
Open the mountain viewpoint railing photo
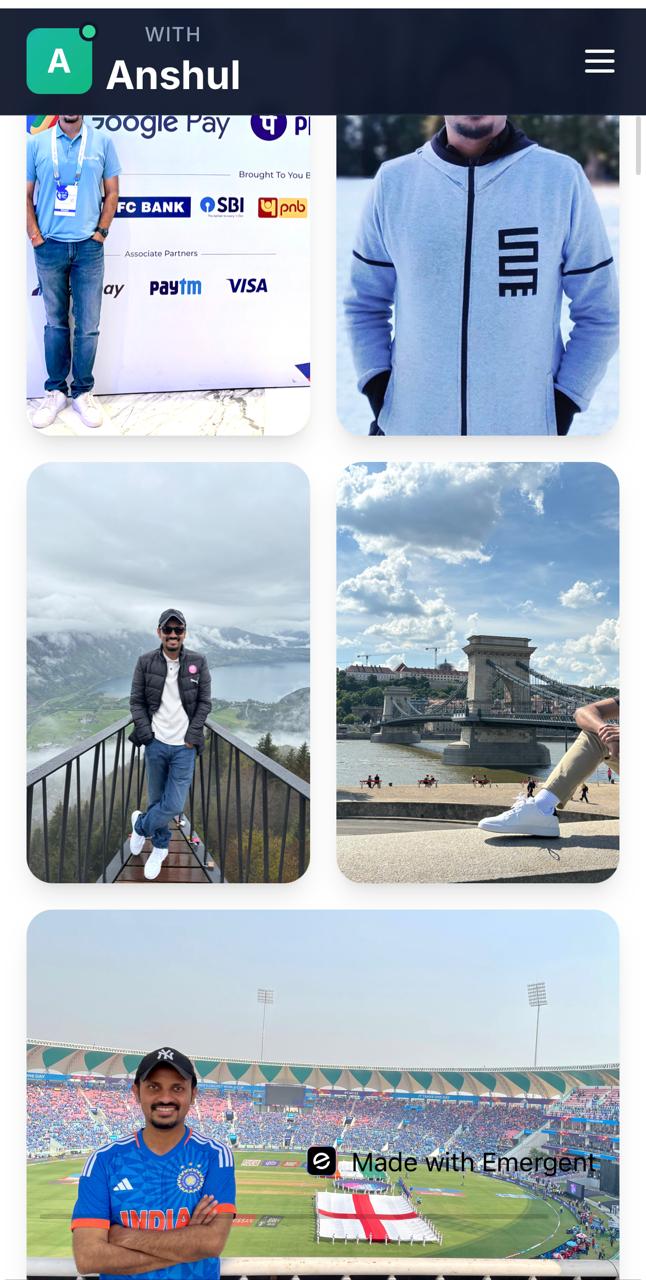168,672
